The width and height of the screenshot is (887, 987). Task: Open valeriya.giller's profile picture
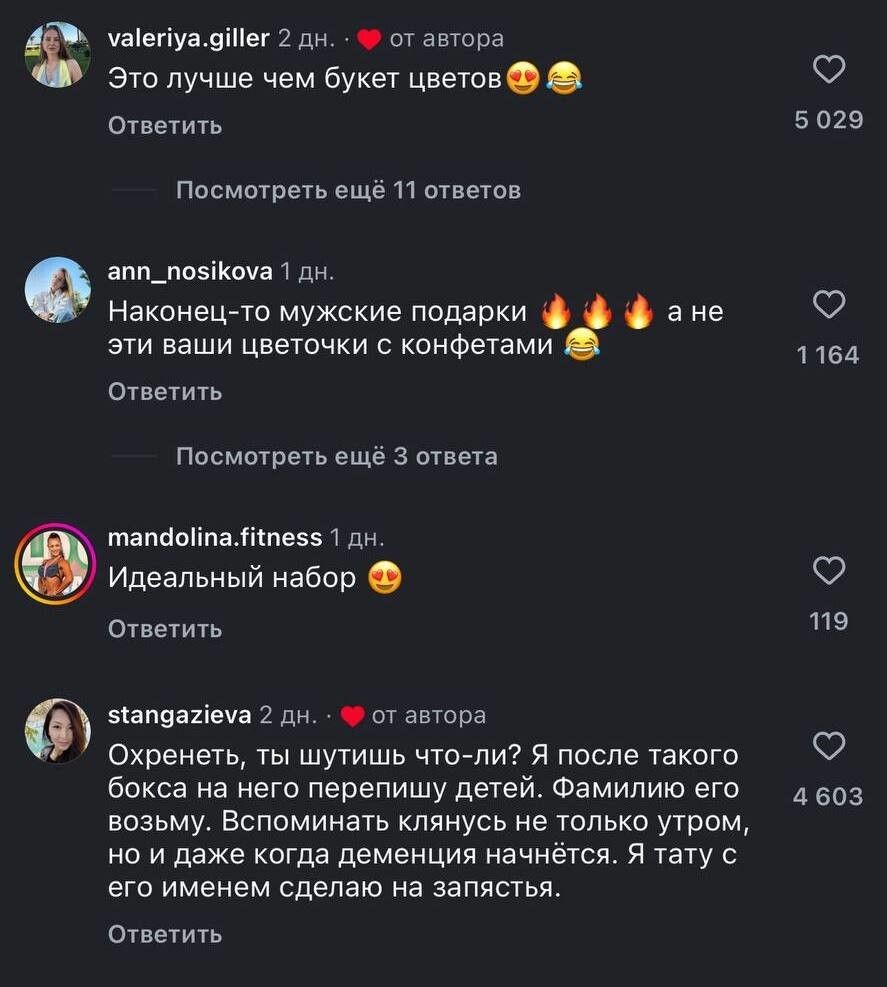(57, 55)
